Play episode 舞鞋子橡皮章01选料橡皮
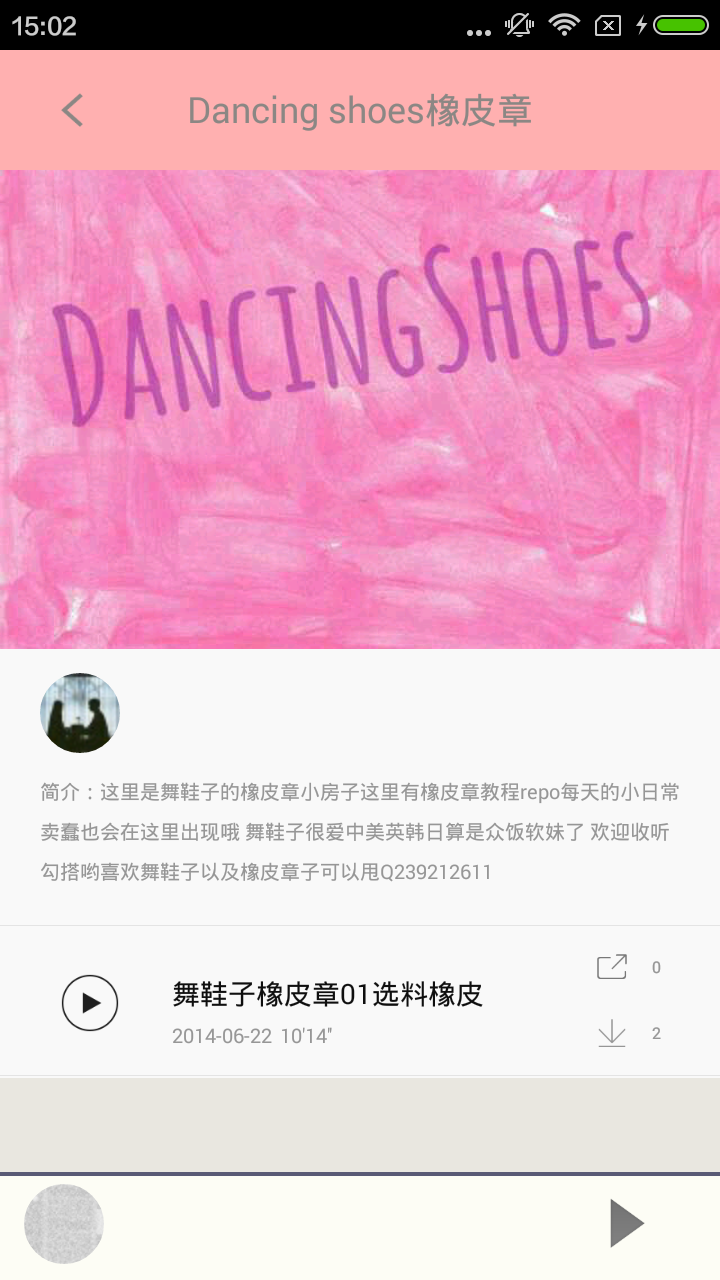Image resolution: width=720 pixels, height=1280 pixels. pyautogui.click(x=90, y=1002)
